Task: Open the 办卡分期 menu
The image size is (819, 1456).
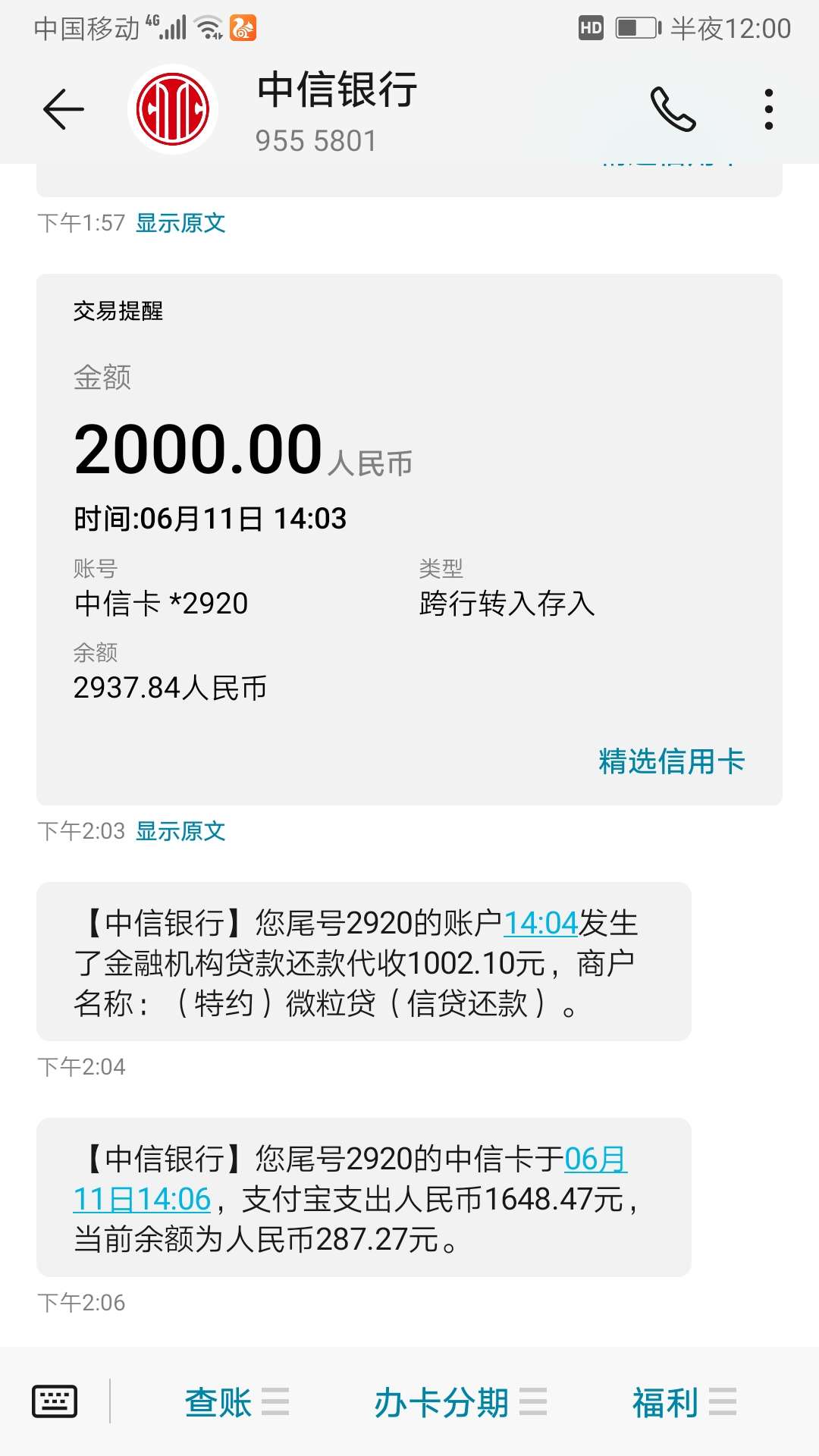Action: click(x=460, y=1401)
